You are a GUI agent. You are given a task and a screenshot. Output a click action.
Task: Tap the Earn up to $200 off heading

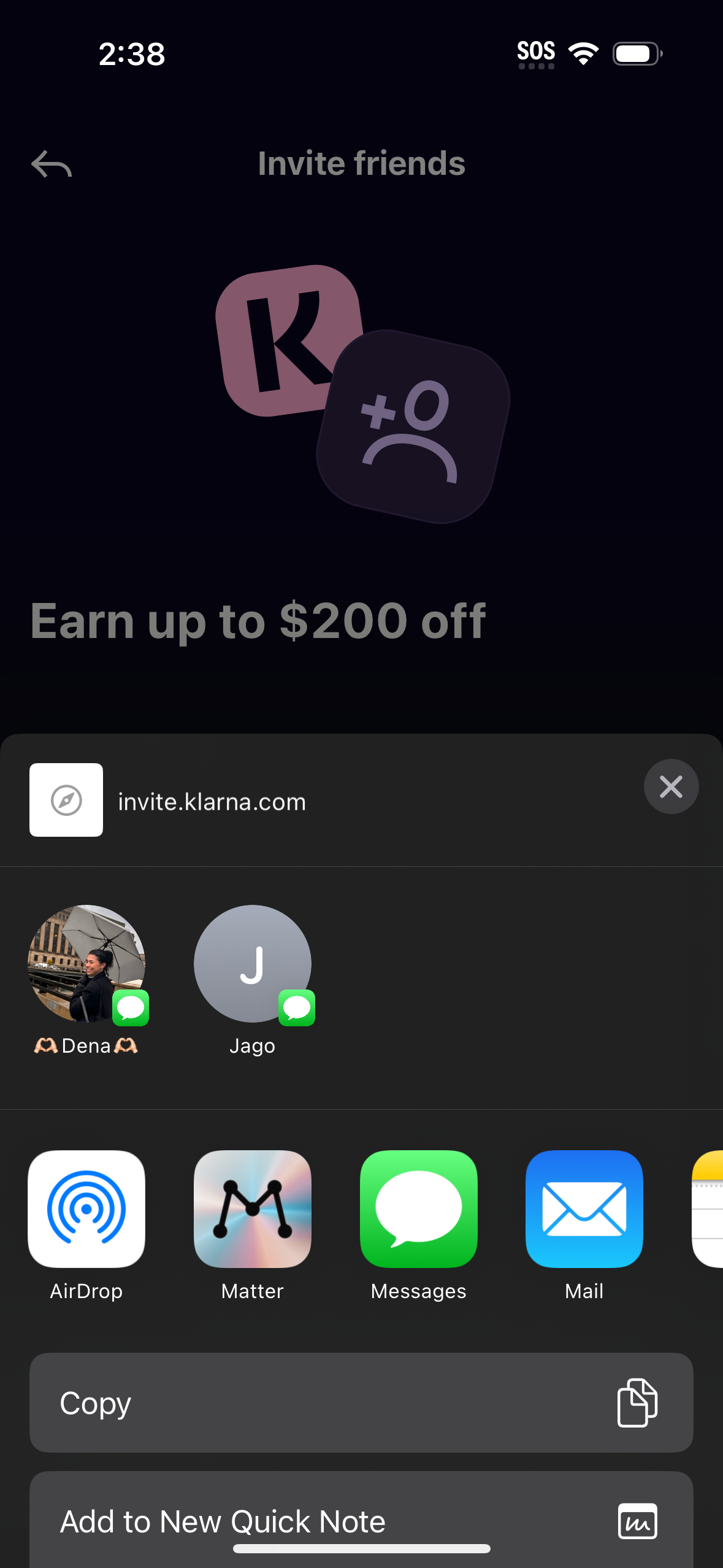click(x=258, y=621)
